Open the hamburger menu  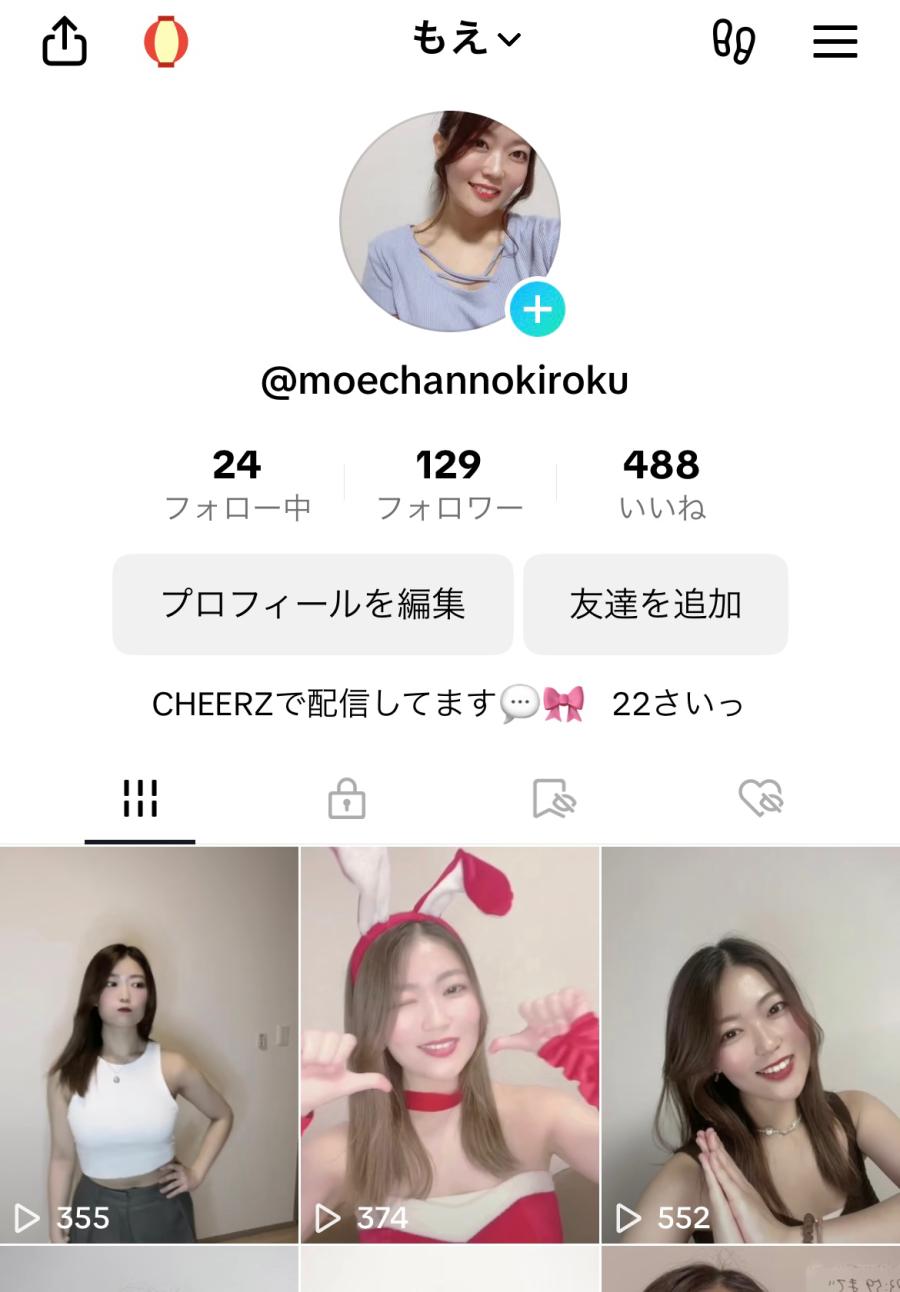click(835, 42)
